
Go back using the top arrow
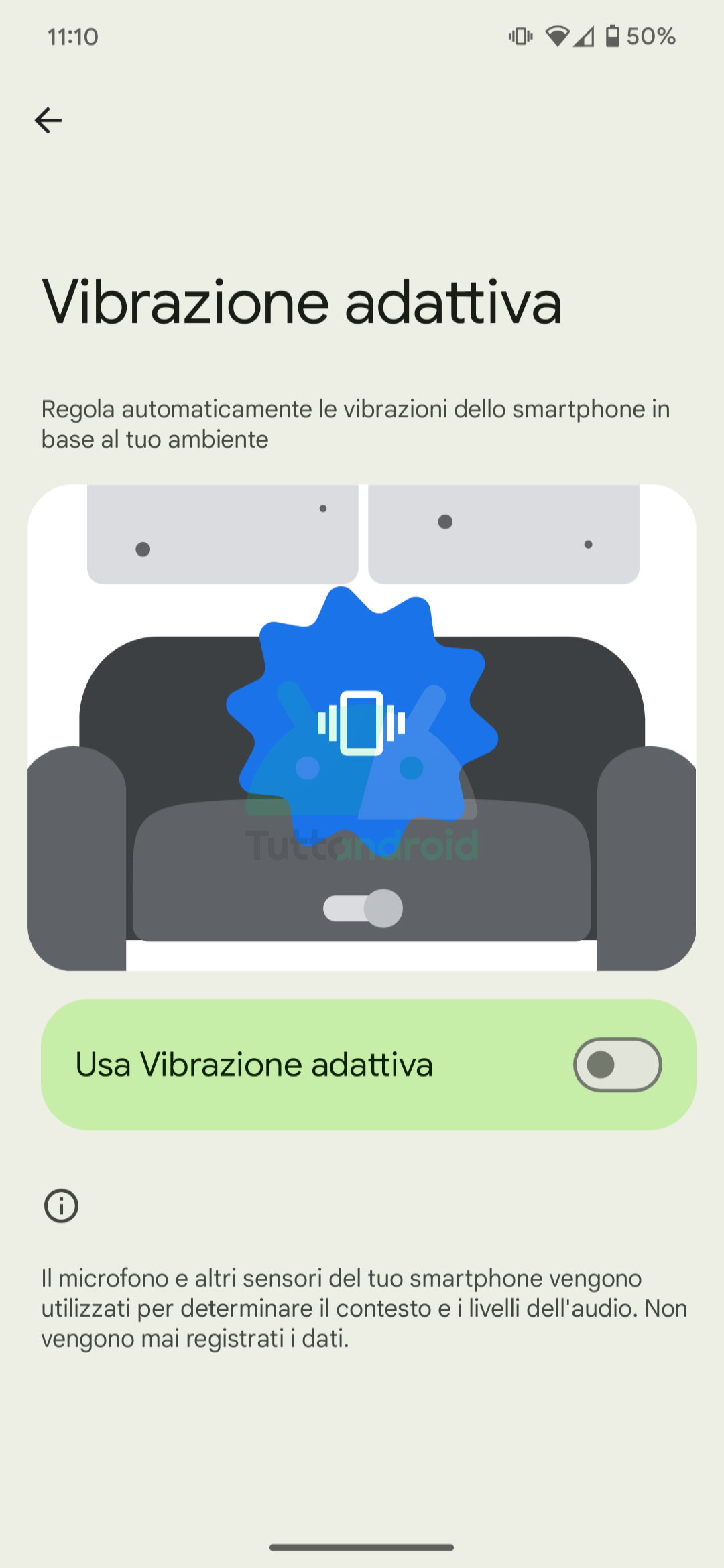[48, 121]
